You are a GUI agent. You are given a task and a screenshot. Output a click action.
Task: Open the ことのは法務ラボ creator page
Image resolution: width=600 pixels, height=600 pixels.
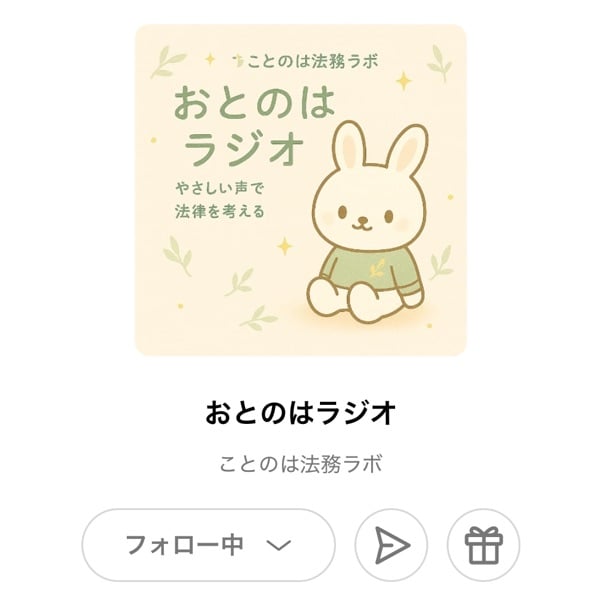[x=300, y=464]
